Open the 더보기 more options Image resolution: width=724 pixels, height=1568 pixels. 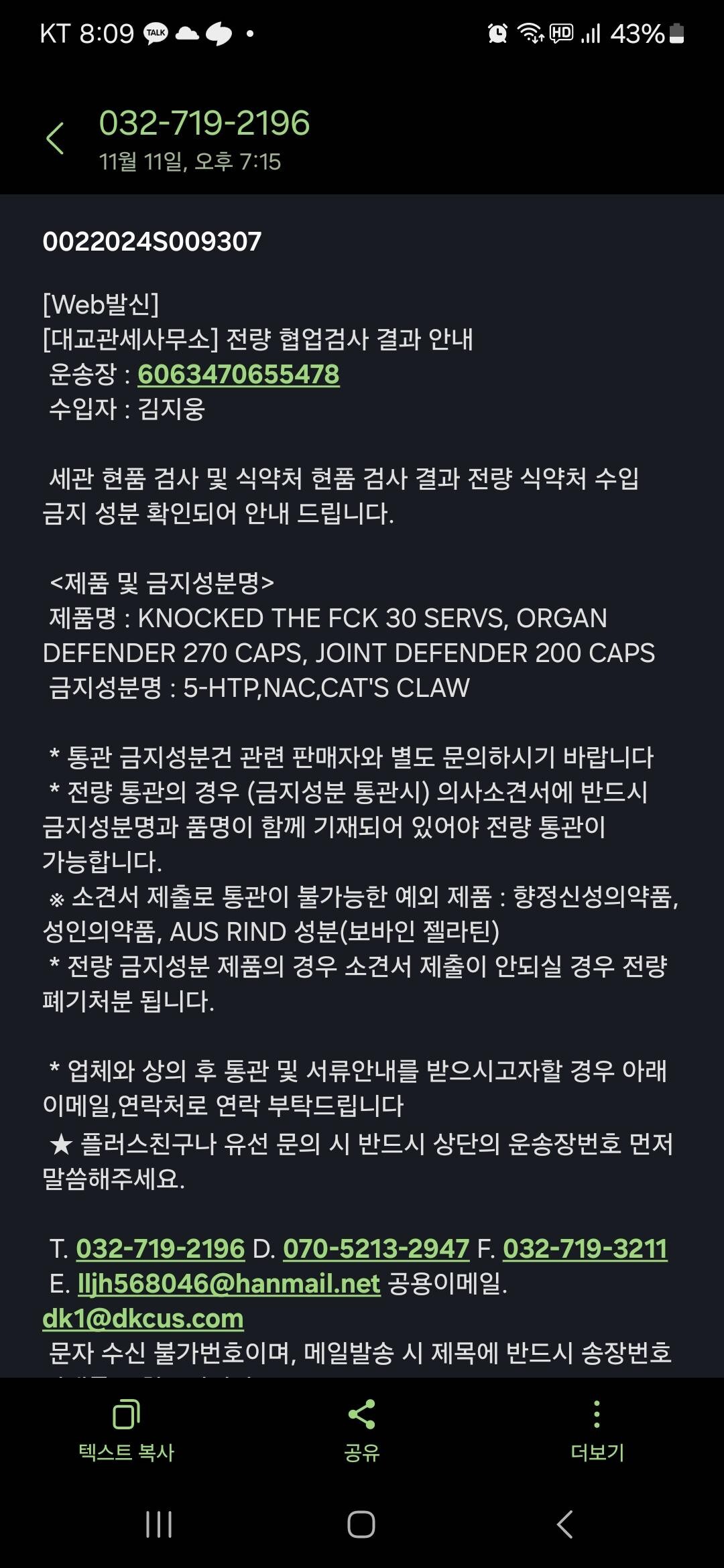[x=597, y=1430]
